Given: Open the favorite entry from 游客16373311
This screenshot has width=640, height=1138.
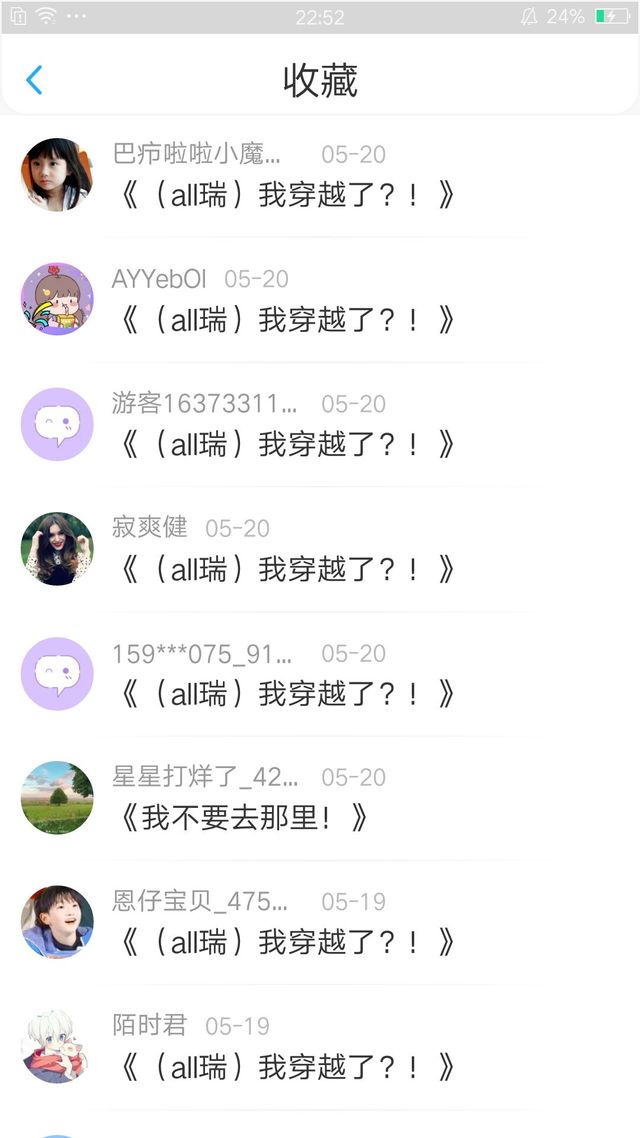Looking at the screenshot, I should 288,443.
